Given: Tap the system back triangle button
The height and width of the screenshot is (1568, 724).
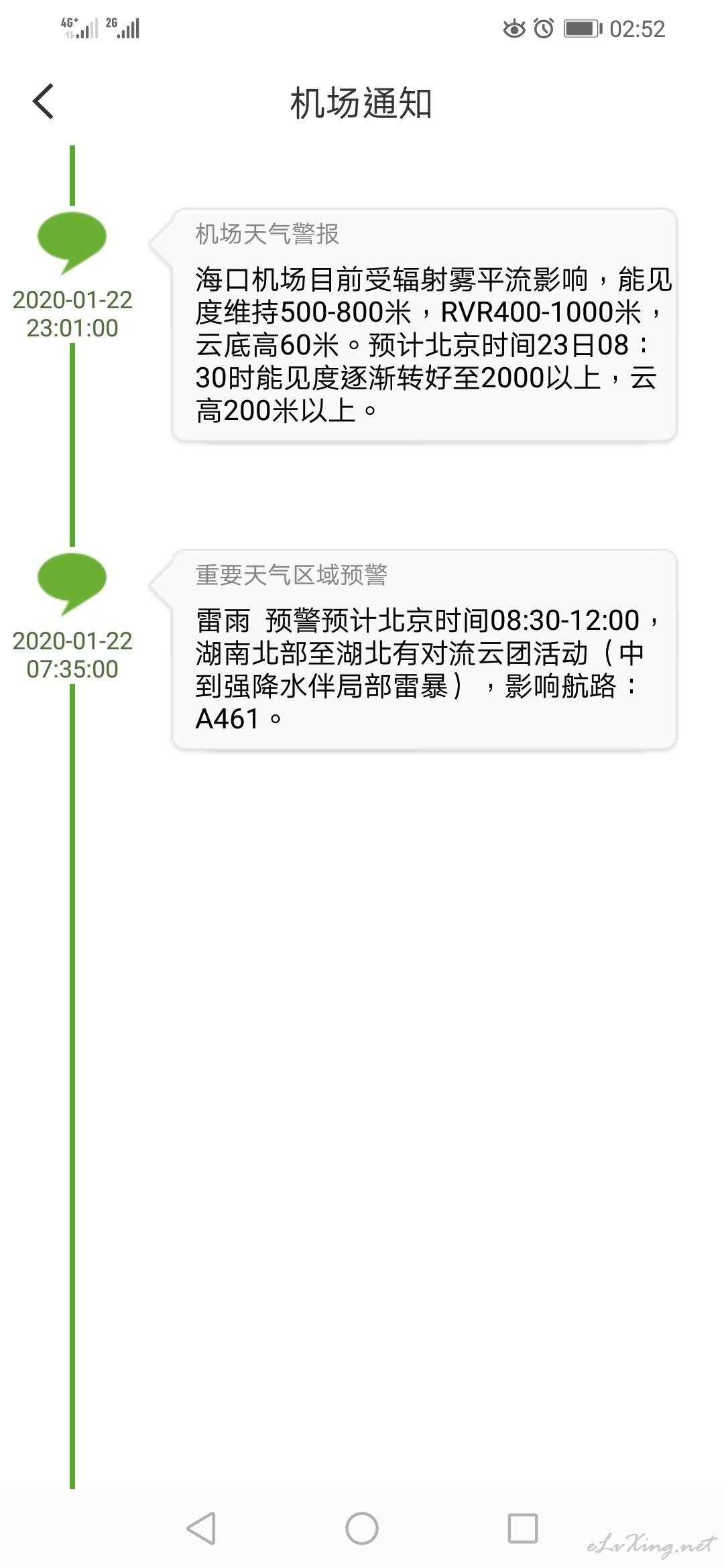Looking at the screenshot, I should [x=201, y=1528].
